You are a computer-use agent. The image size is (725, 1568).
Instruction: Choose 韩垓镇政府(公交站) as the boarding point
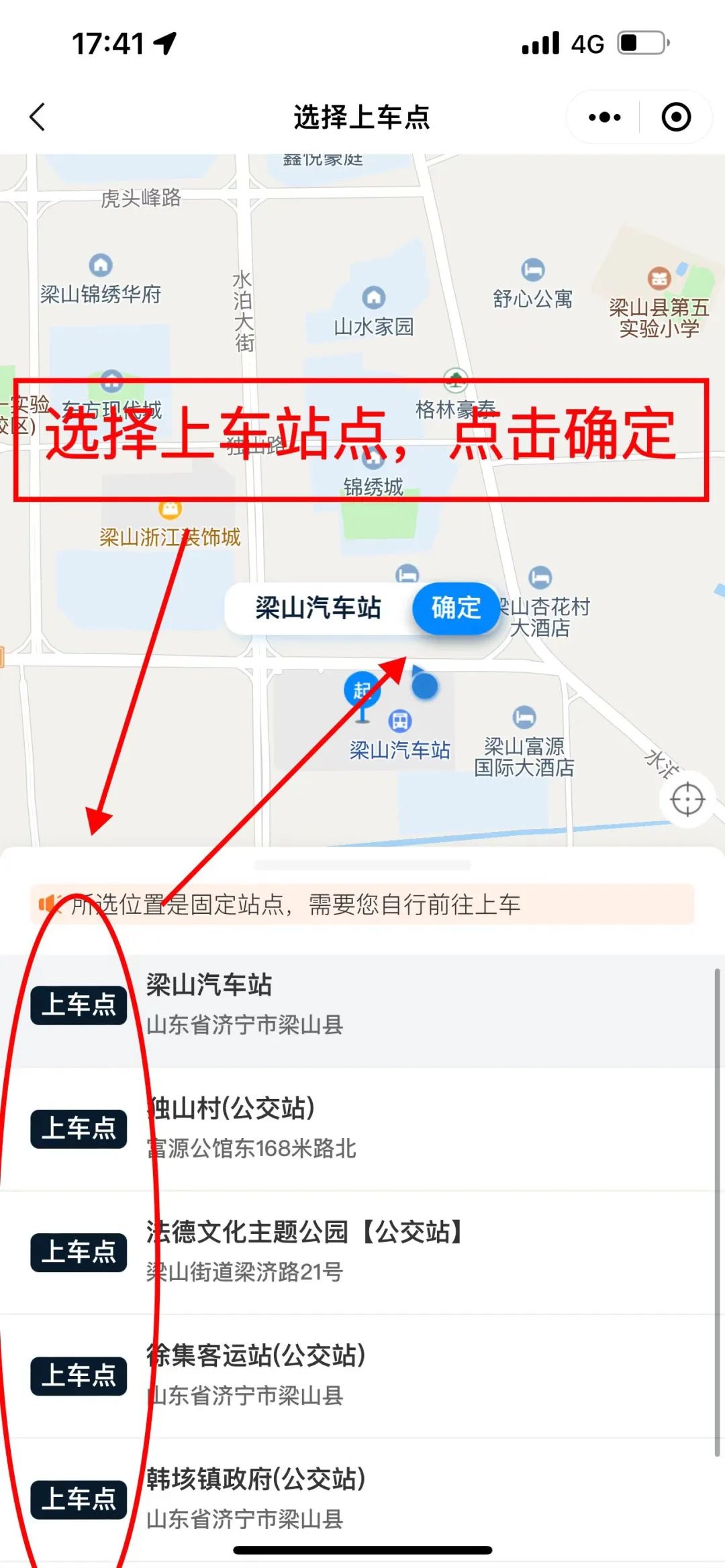click(x=362, y=1498)
